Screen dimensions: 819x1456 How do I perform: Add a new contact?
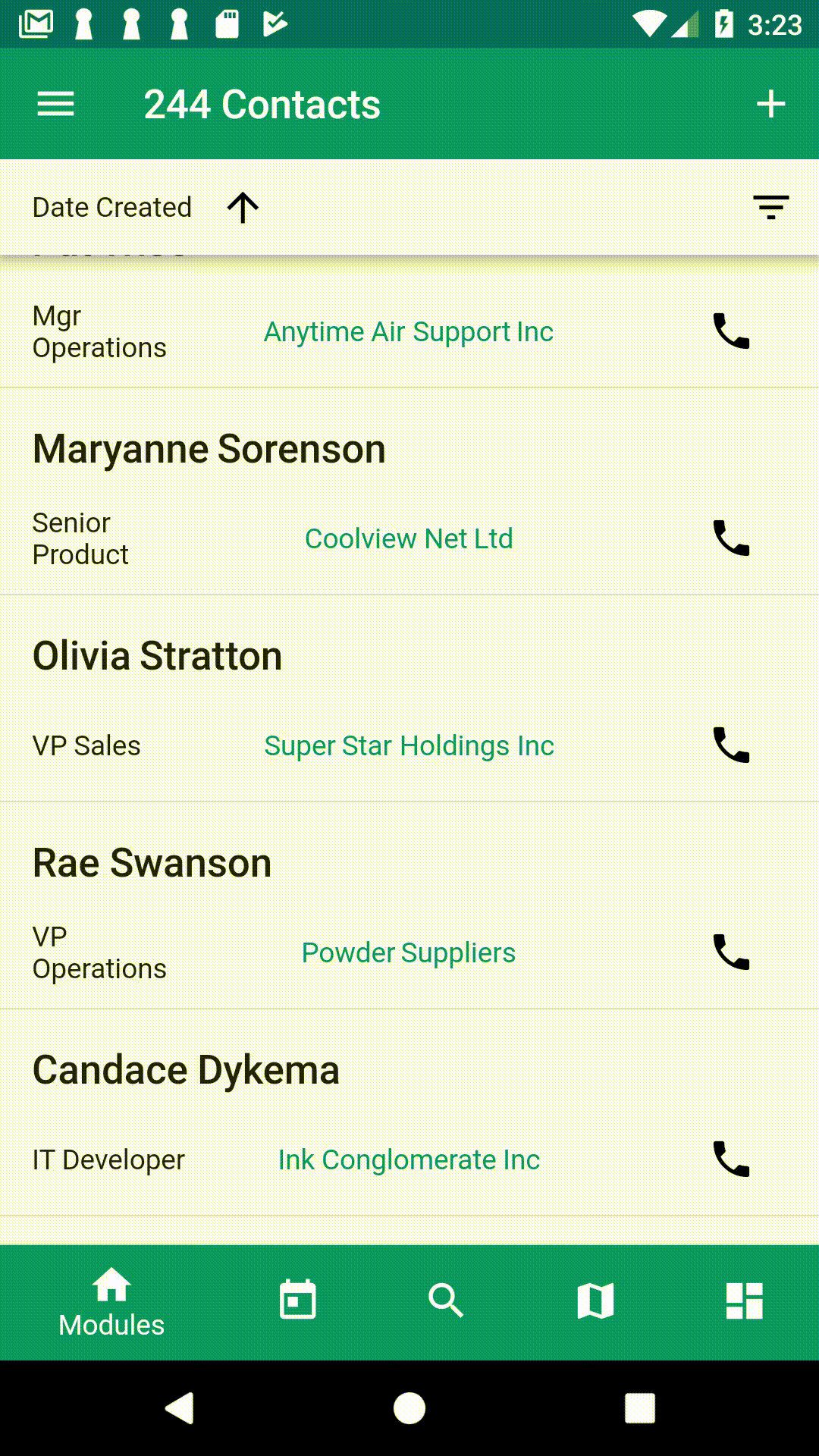(x=770, y=104)
